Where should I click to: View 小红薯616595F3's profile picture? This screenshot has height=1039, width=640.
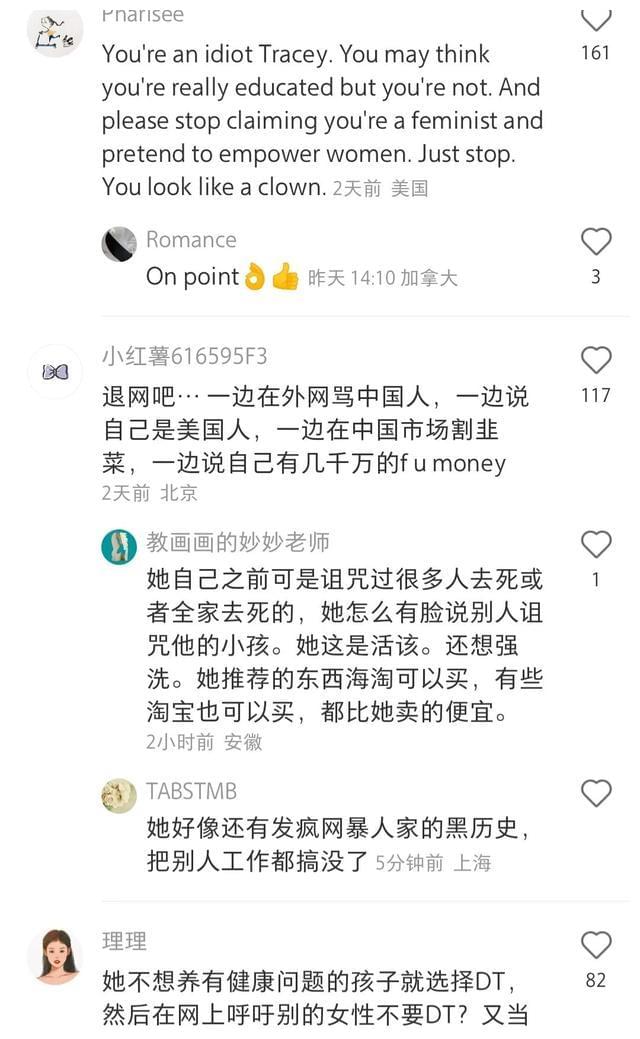[55, 371]
